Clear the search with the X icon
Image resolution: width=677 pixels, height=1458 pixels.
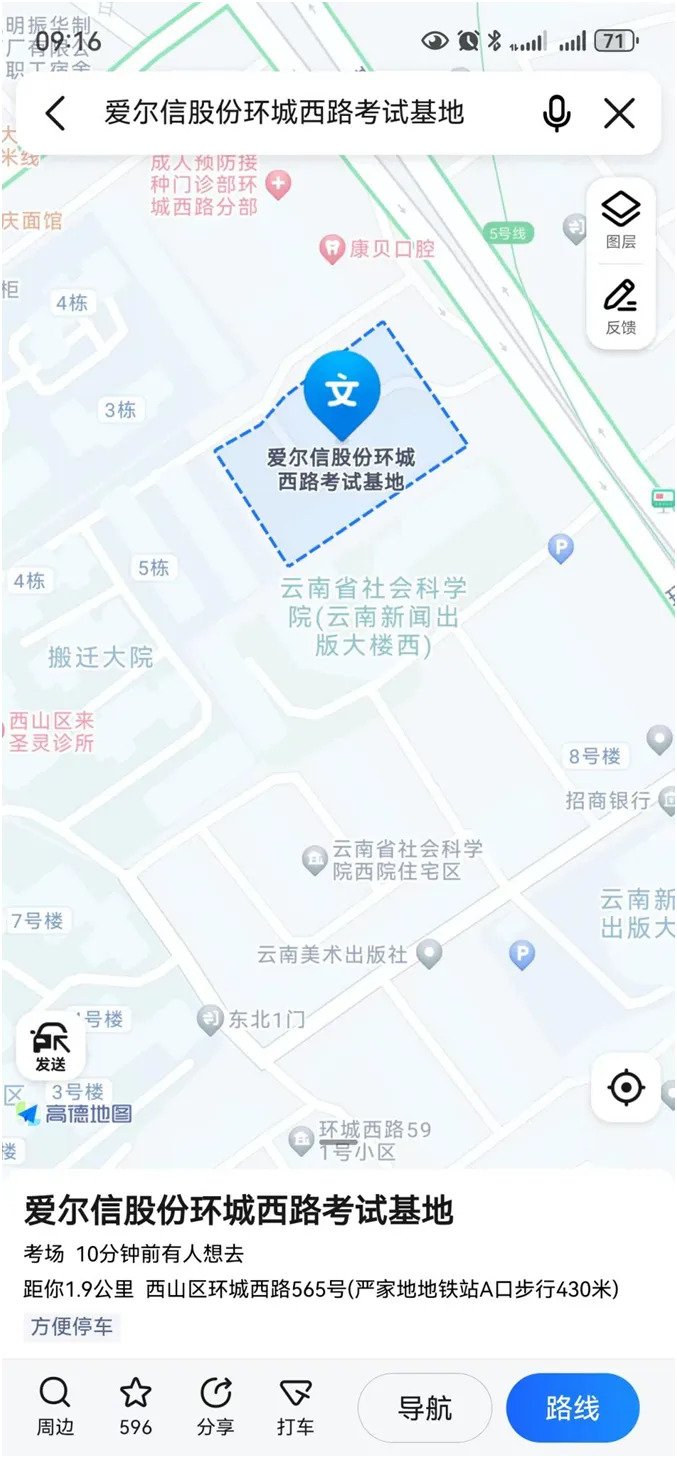620,114
